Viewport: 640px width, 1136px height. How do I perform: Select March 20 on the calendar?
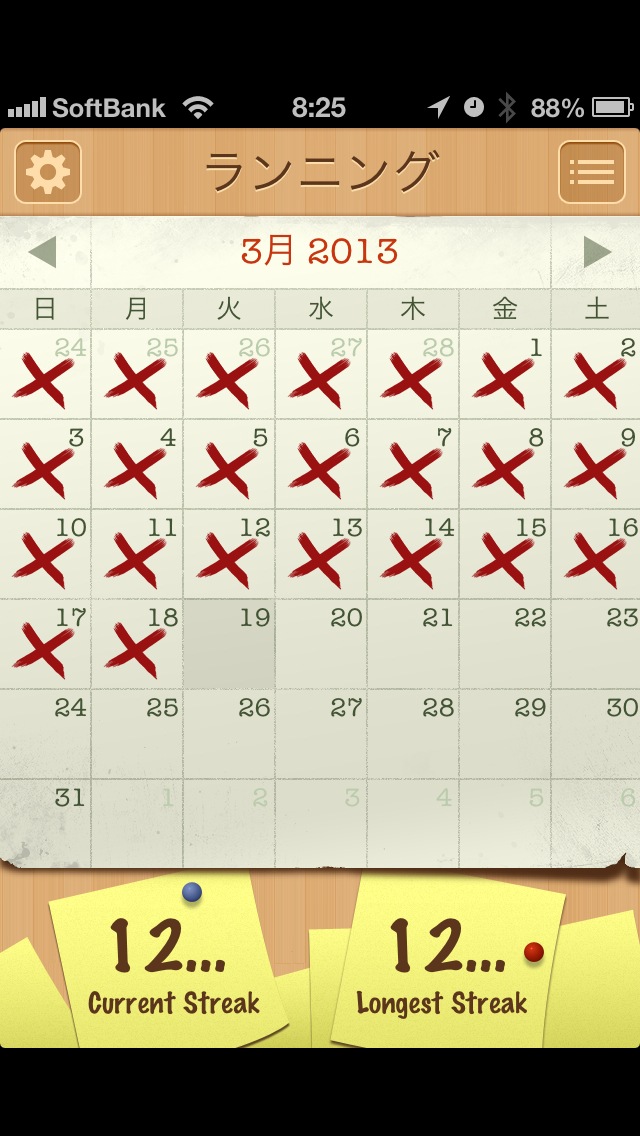(x=321, y=645)
